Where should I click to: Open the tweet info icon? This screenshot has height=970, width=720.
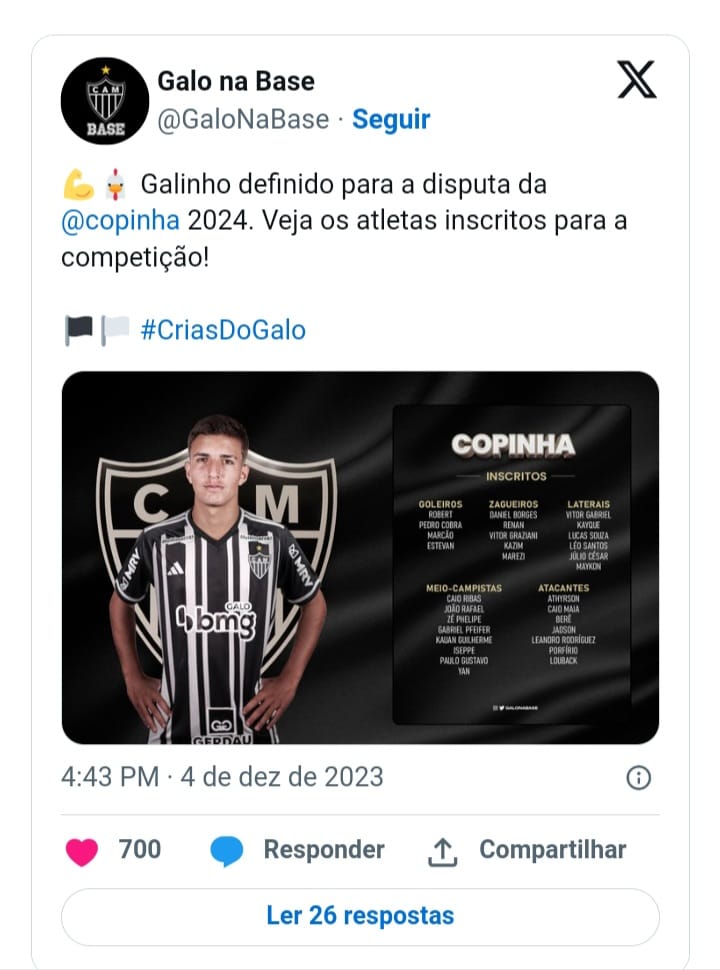click(638, 778)
